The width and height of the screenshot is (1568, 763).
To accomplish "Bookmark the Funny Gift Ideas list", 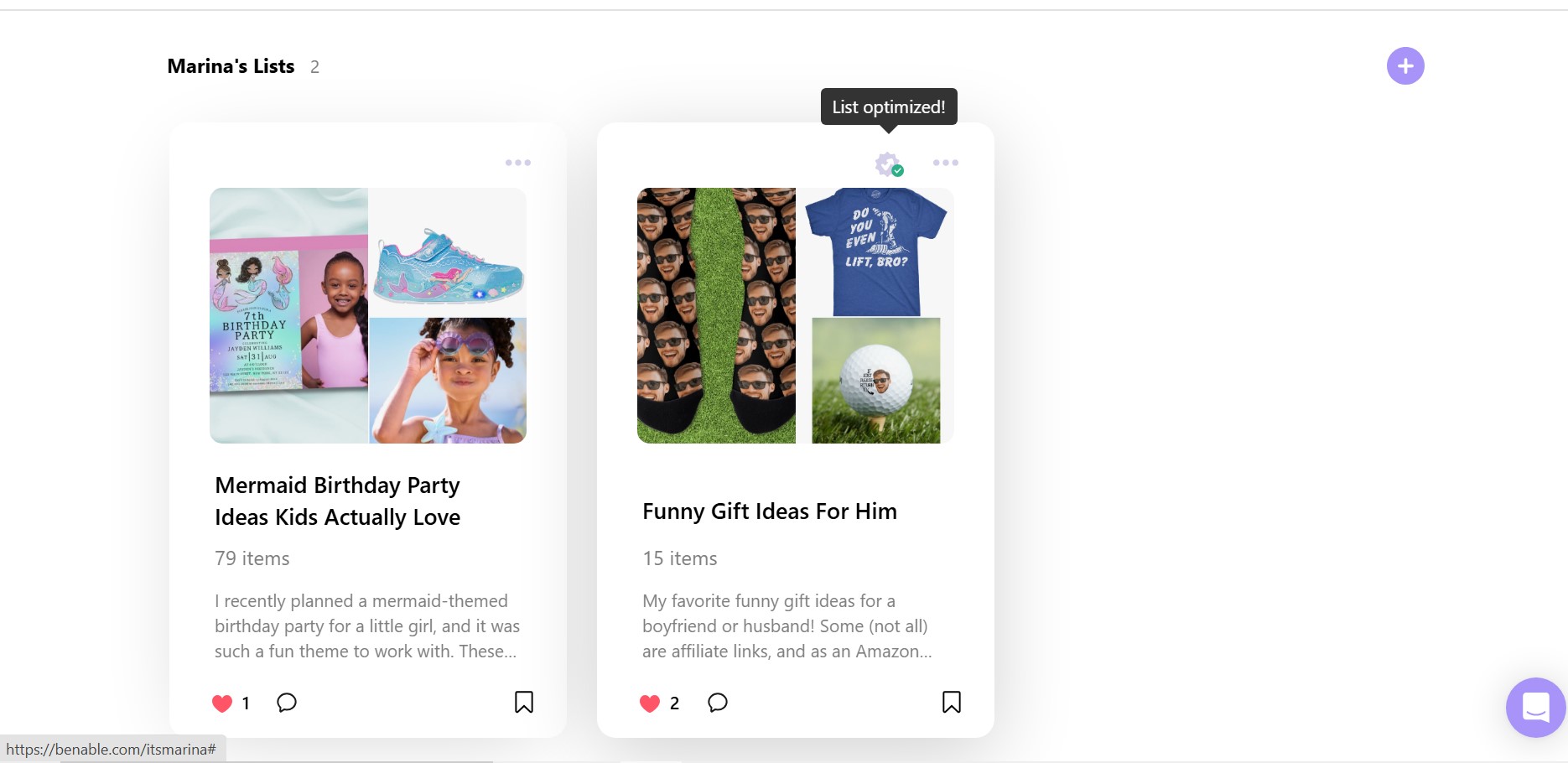I will tap(952, 702).
